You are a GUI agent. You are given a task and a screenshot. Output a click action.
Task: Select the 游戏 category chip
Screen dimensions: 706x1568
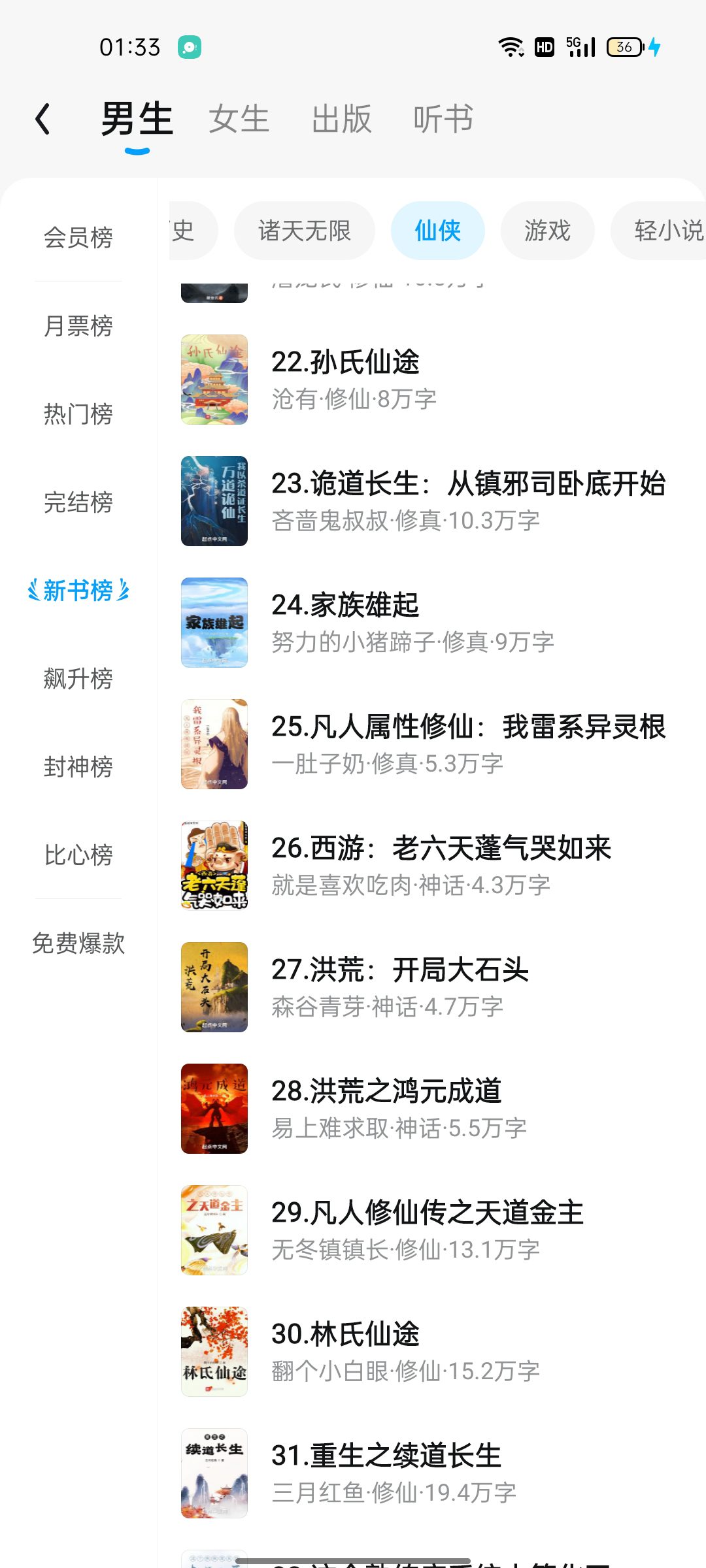pyautogui.click(x=547, y=231)
